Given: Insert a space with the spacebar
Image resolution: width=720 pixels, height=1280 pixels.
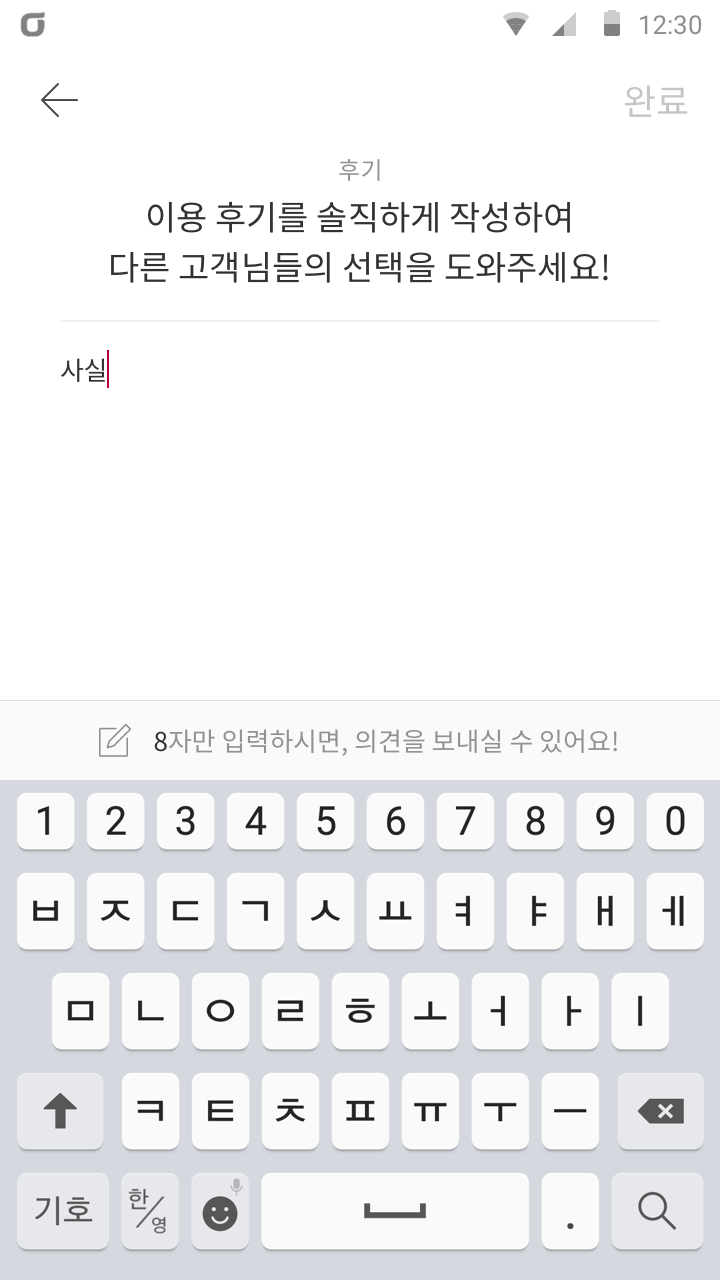Looking at the screenshot, I should pos(395,1211).
